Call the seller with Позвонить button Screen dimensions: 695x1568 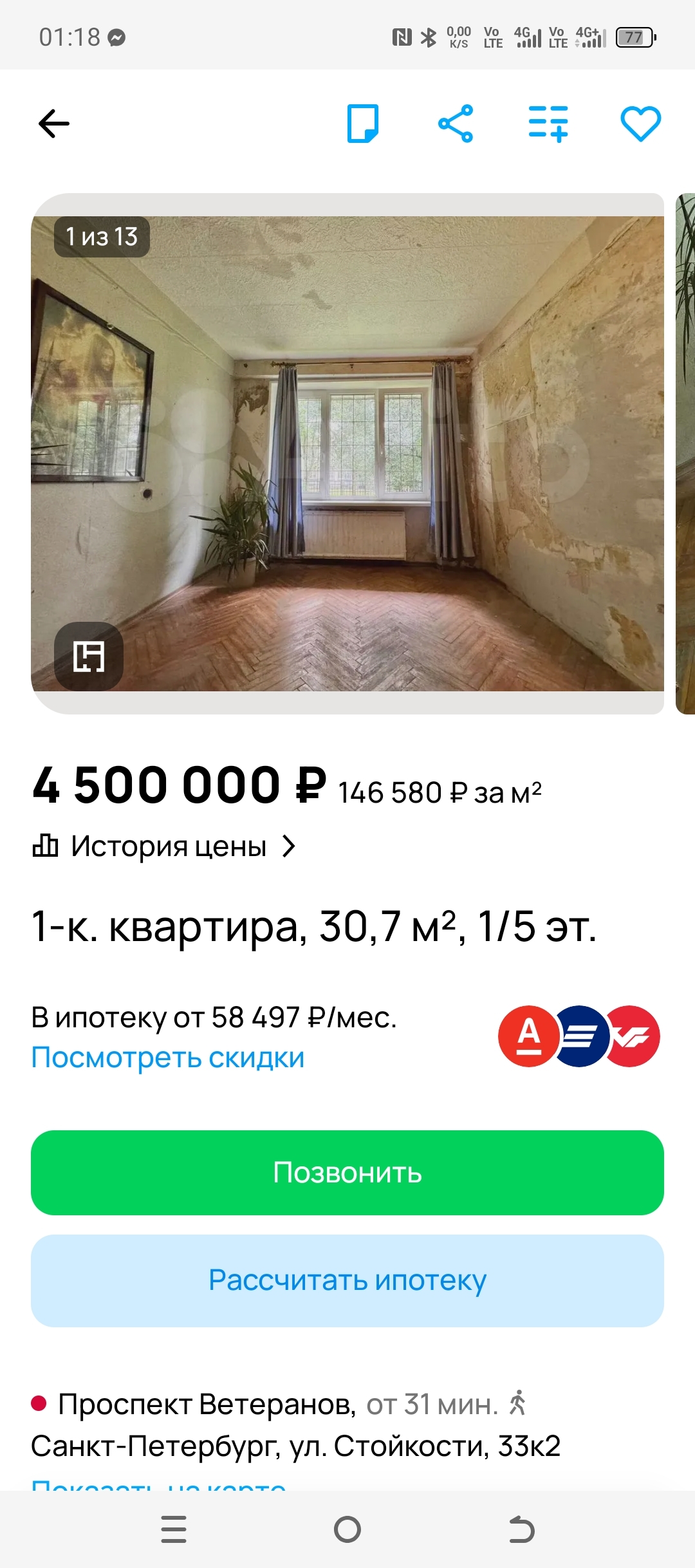[x=347, y=1173]
